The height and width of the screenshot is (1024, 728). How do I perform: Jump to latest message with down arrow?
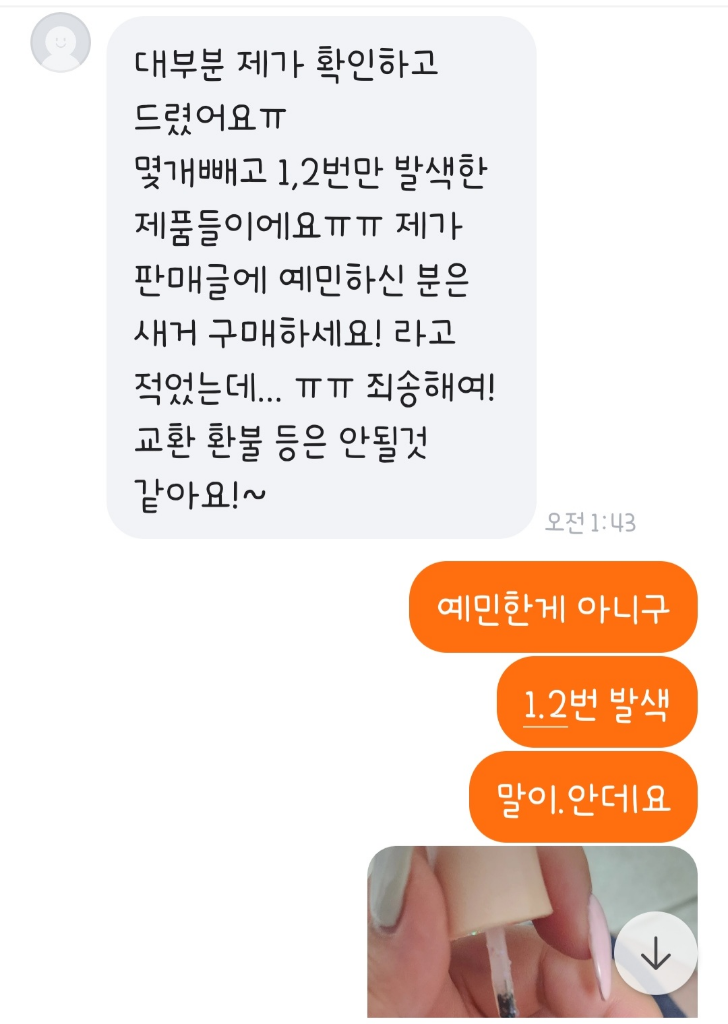[655, 953]
